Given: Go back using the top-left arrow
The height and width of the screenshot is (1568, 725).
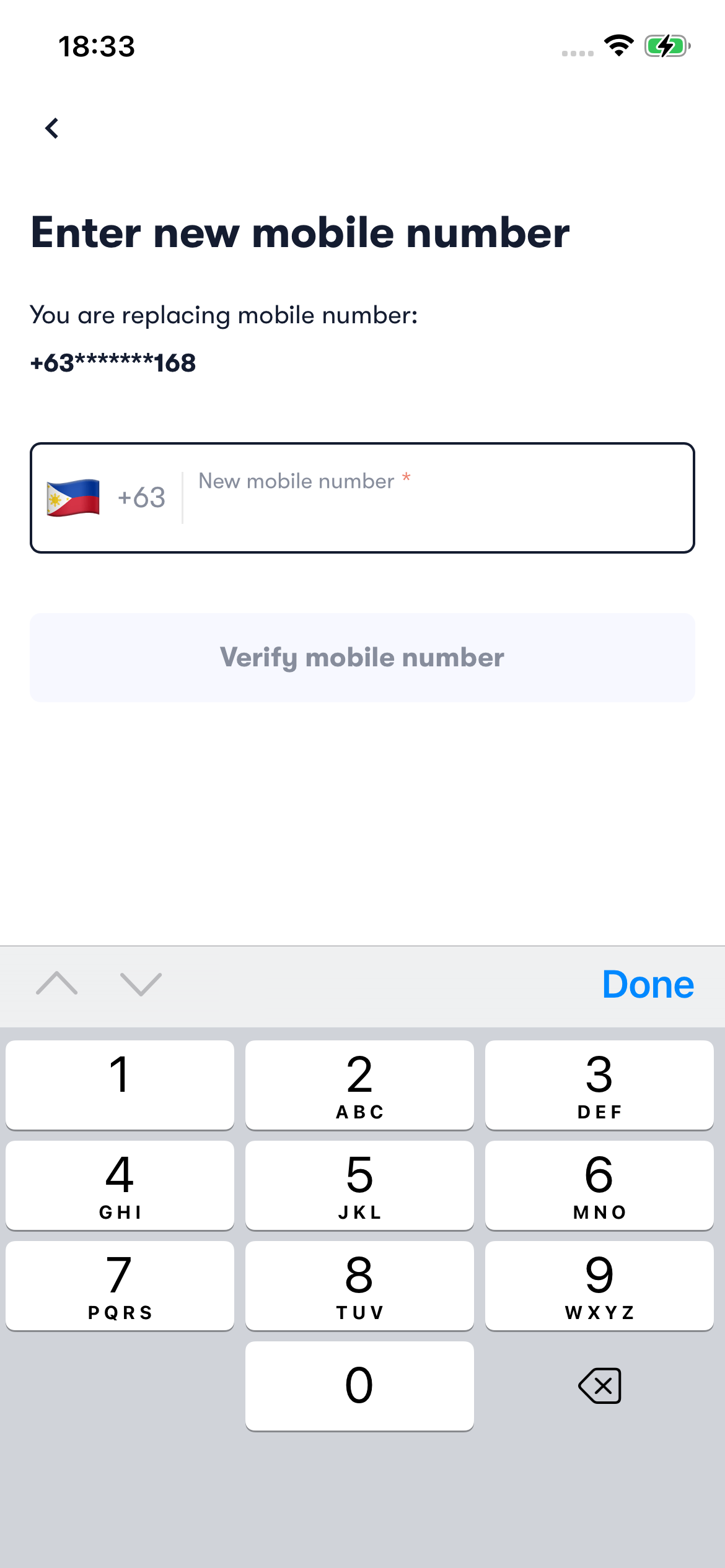Looking at the screenshot, I should (x=52, y=128).
